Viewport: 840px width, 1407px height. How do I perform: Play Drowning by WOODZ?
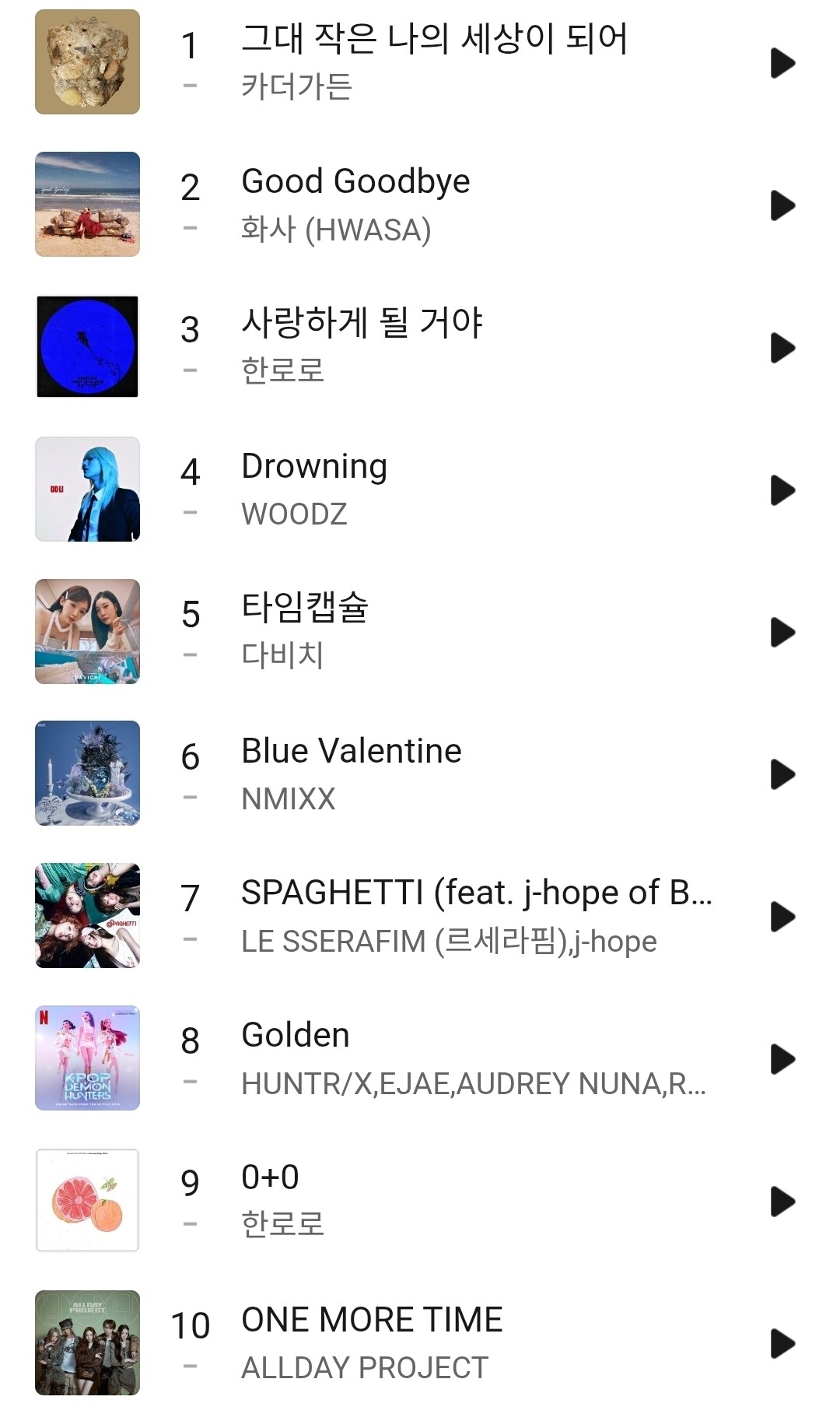coord(782,490)
